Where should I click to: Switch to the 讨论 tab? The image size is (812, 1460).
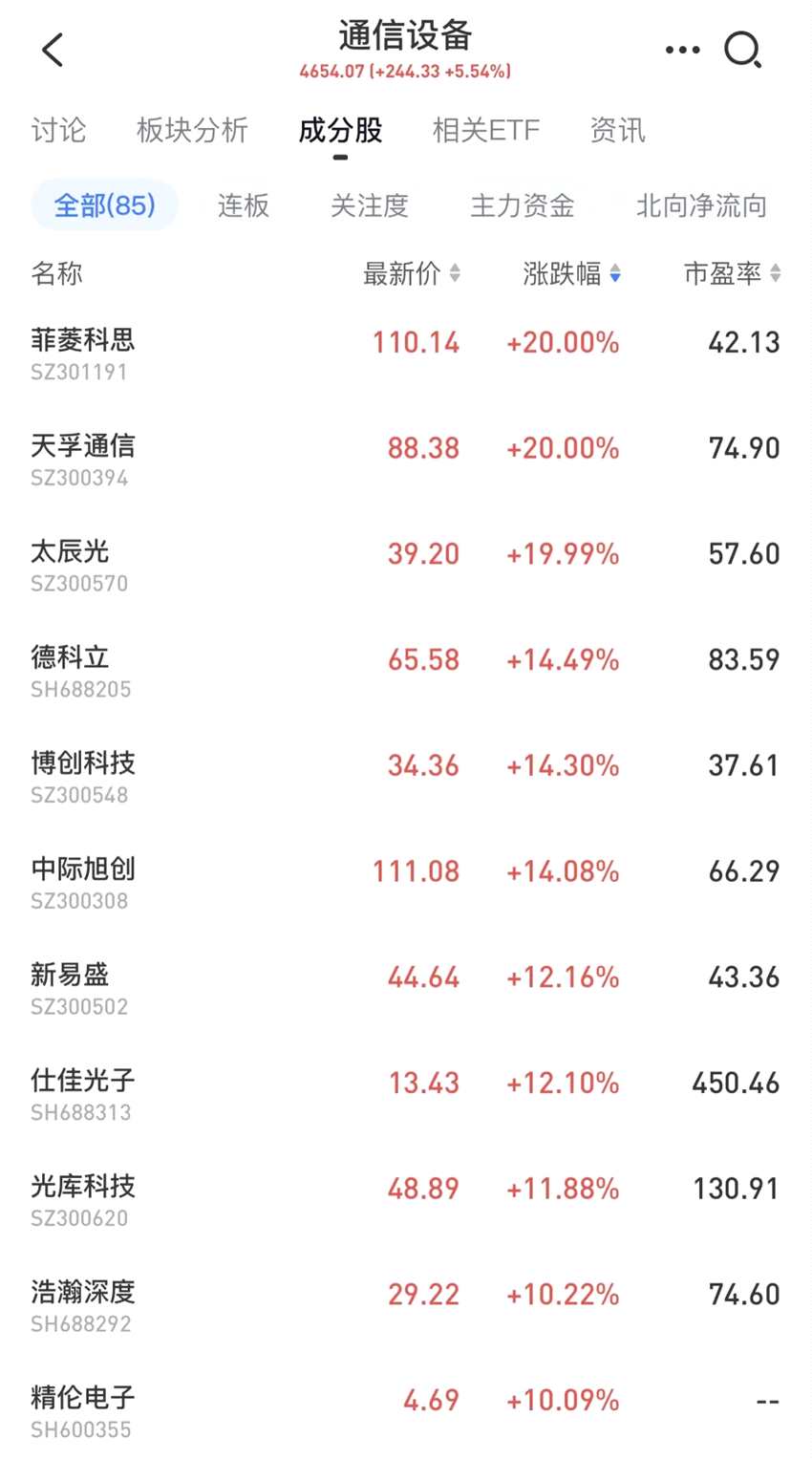[58, 130]
